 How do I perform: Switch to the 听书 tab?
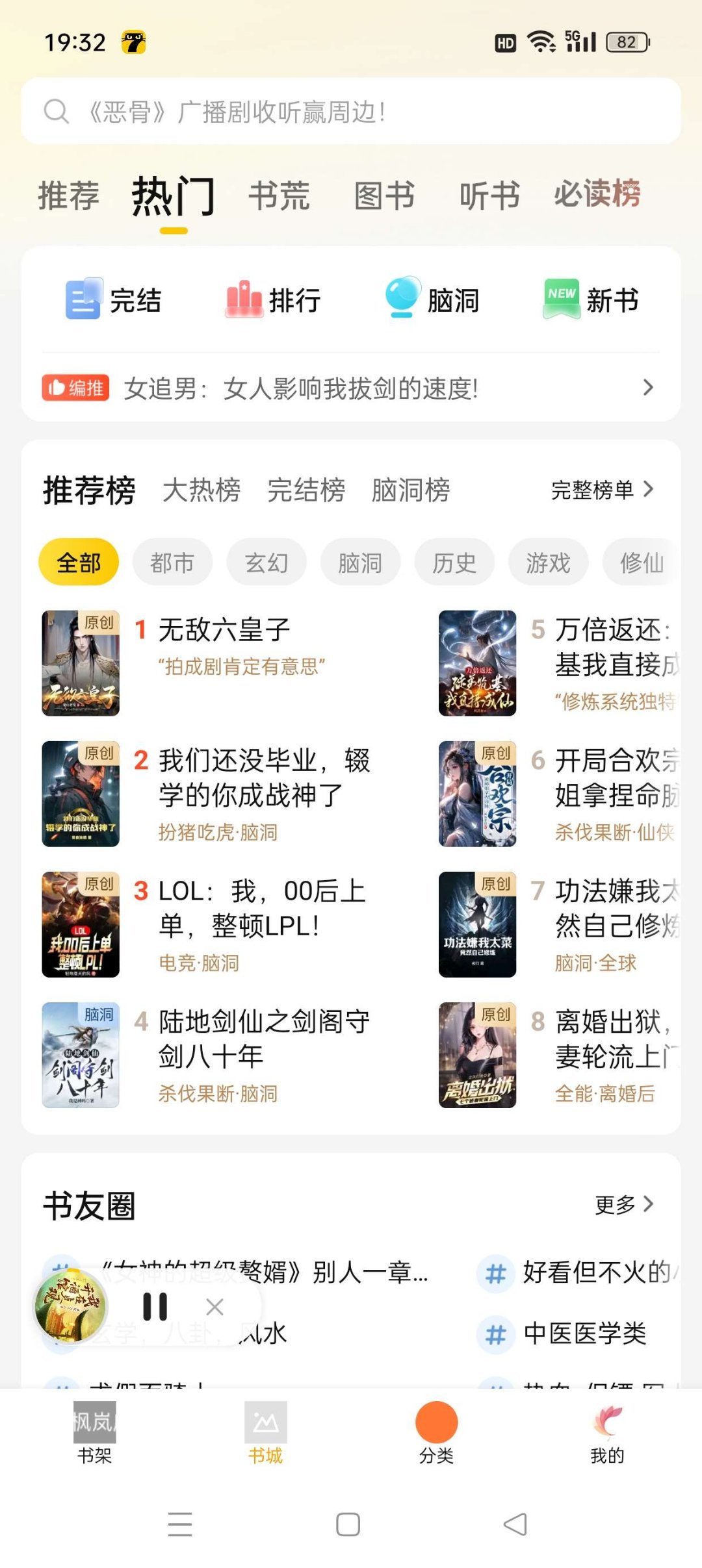[x=489, y=196]
